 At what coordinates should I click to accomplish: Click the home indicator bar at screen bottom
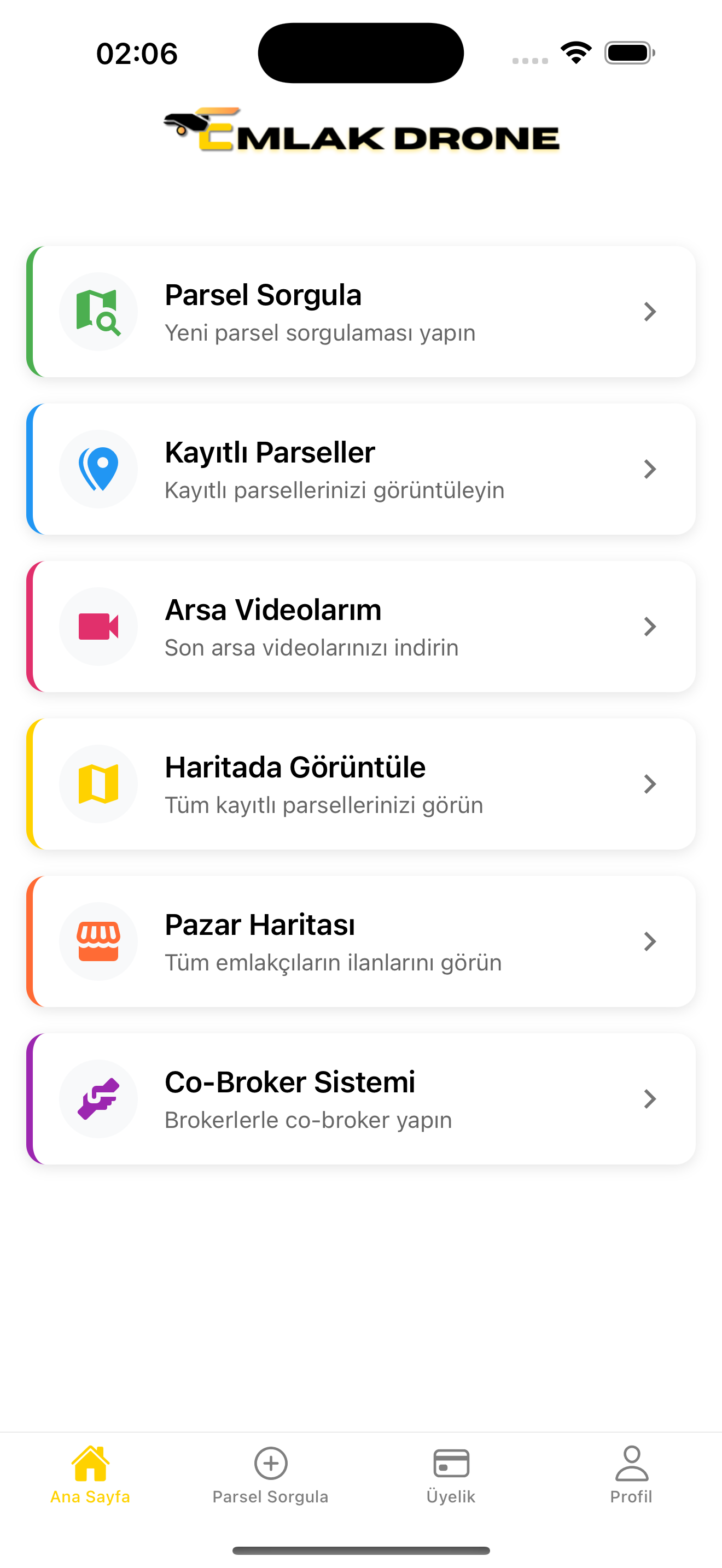coord(361,1551)
